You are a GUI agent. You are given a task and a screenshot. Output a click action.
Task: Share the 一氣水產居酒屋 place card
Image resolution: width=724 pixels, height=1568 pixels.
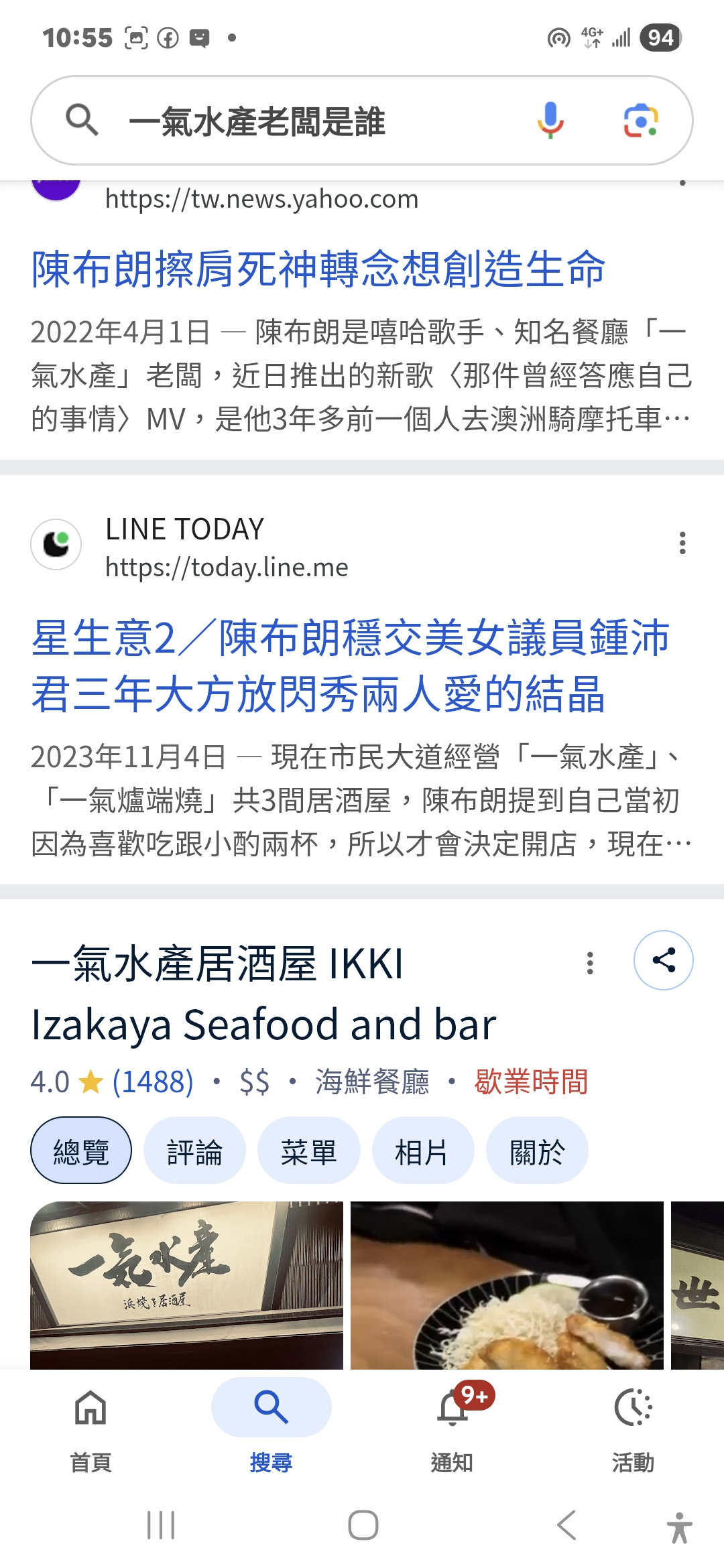pos(663,960)
